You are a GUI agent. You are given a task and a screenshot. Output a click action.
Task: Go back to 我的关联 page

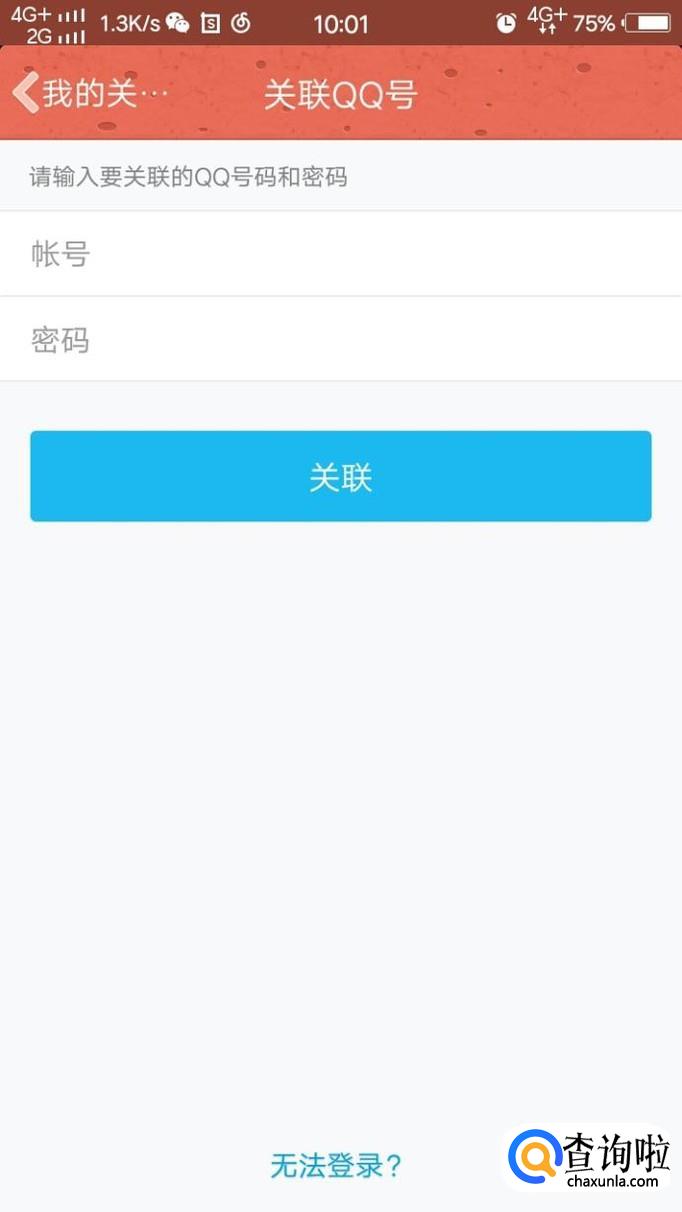point(85,94)
